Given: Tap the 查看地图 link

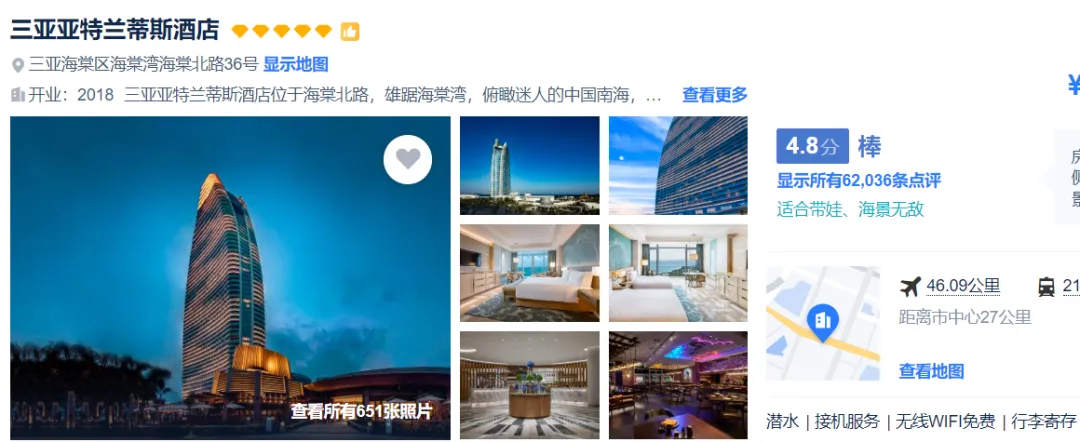Looking at the screenshot, I should click(x=931, y=371).
